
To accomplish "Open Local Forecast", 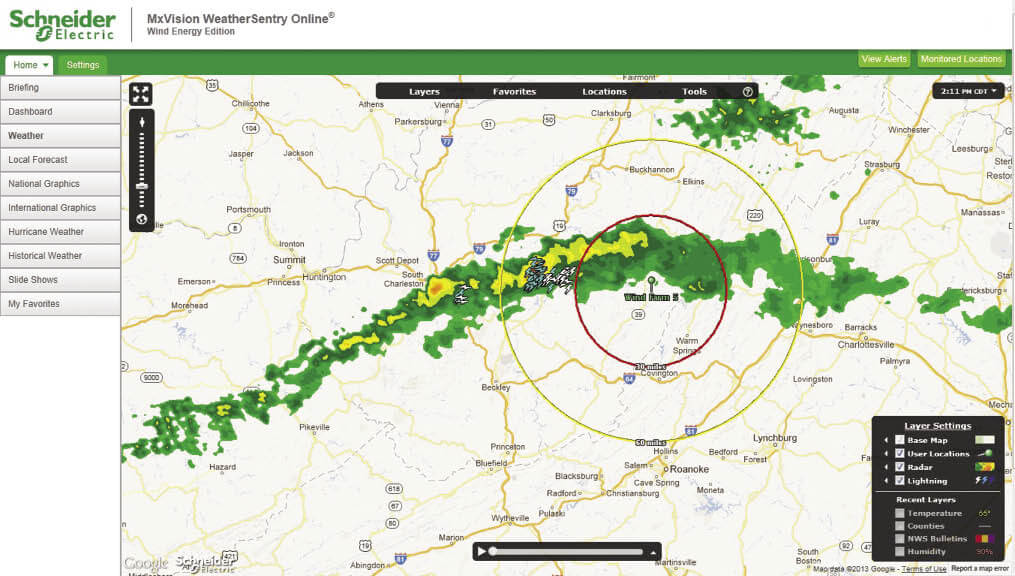I will point(60,160).
